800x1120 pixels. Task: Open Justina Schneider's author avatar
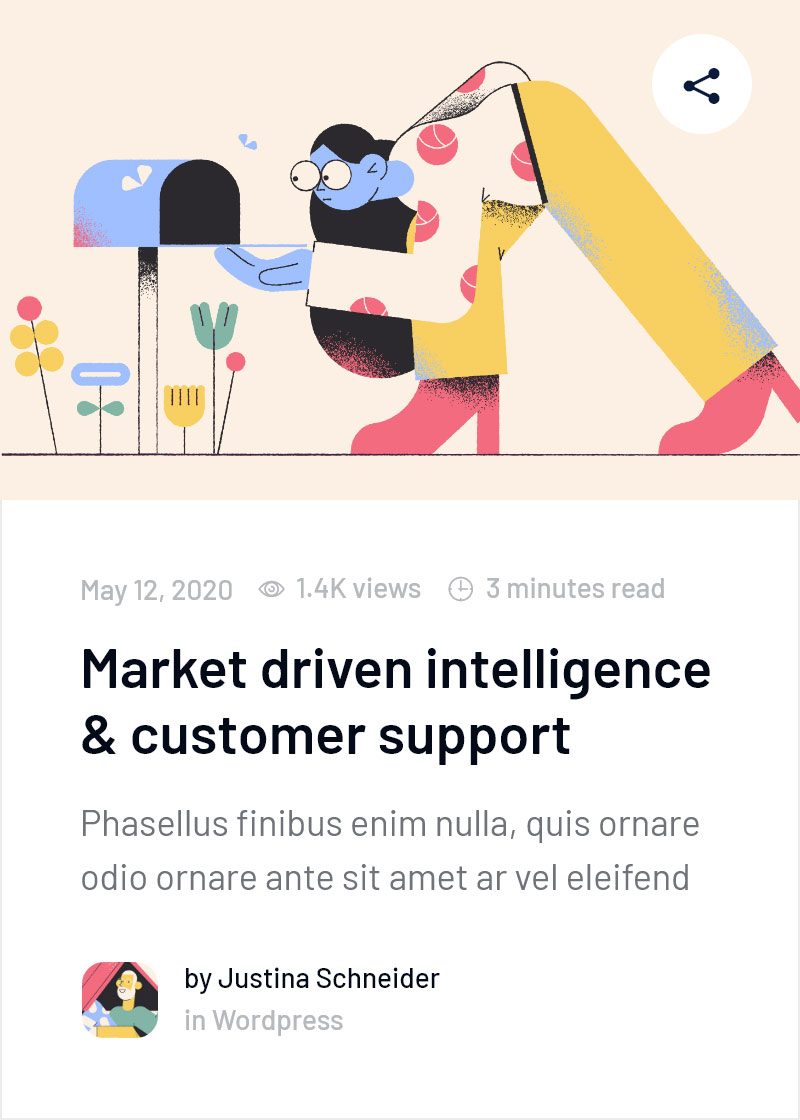pyautogui.click(x=120, y=999)
